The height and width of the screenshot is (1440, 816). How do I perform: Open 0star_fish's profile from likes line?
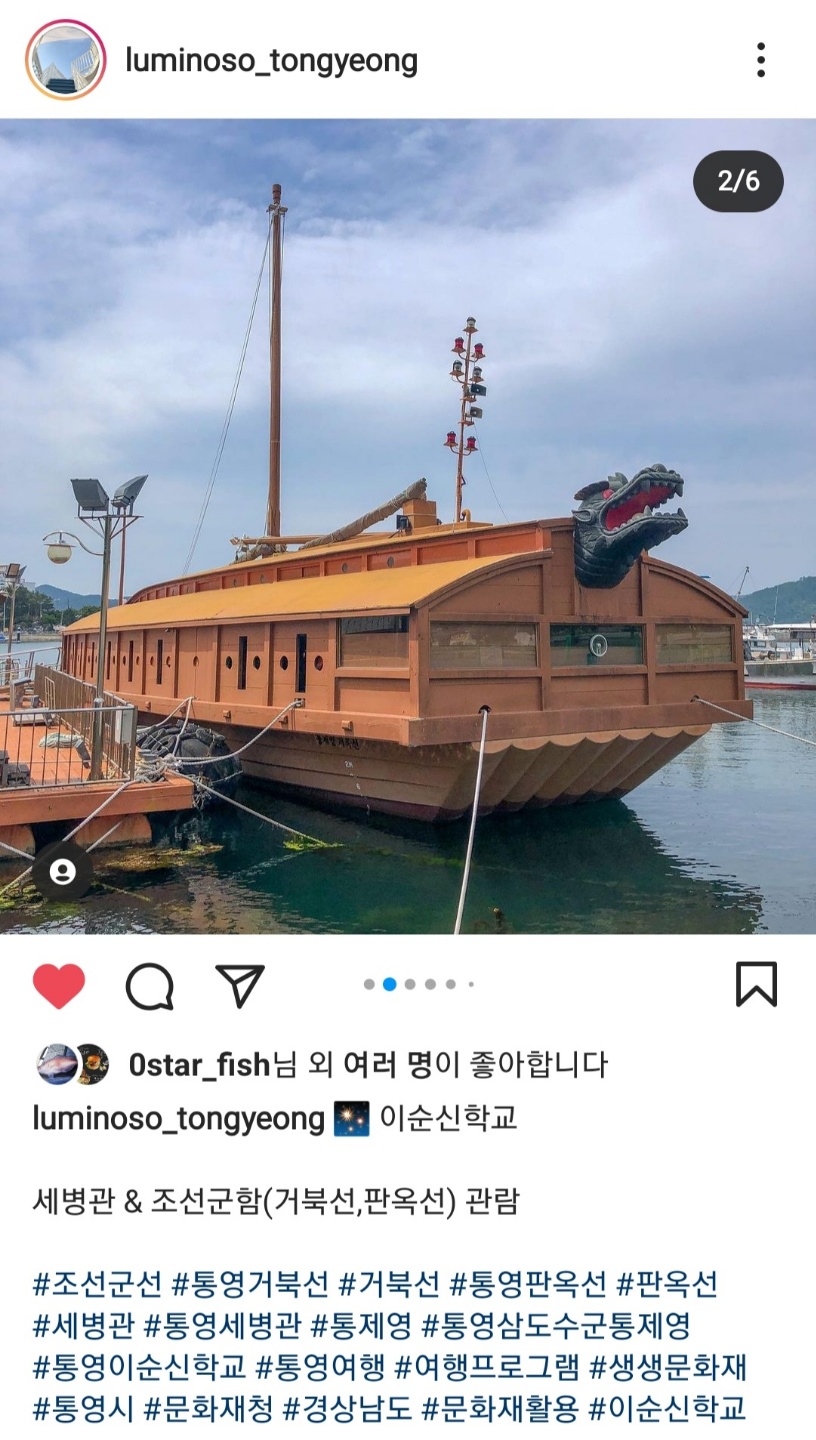coord(199,1065)
